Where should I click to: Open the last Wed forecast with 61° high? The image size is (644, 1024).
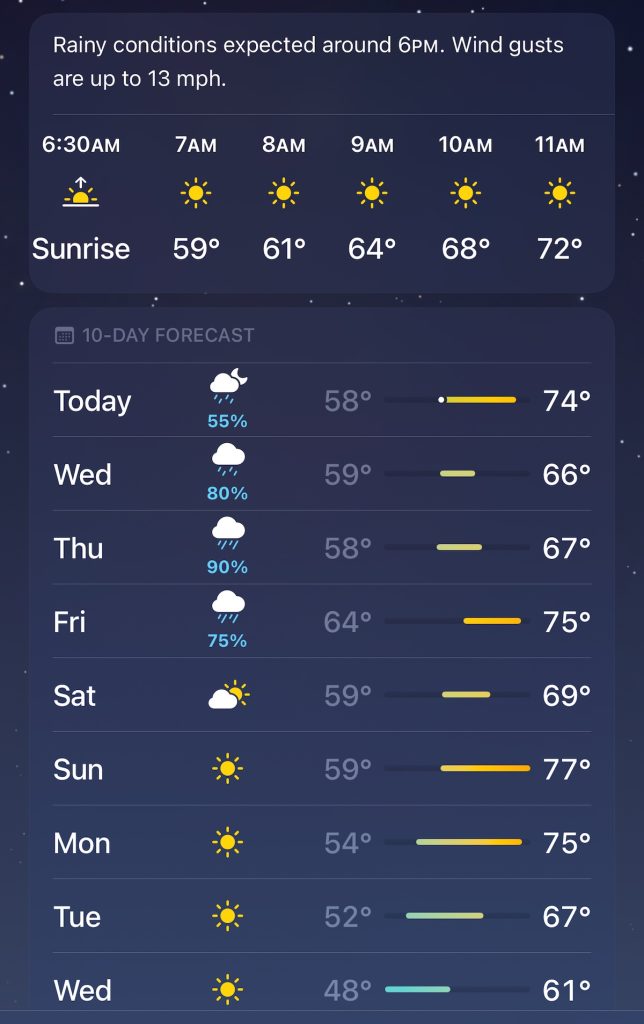(x=321, y=990)
